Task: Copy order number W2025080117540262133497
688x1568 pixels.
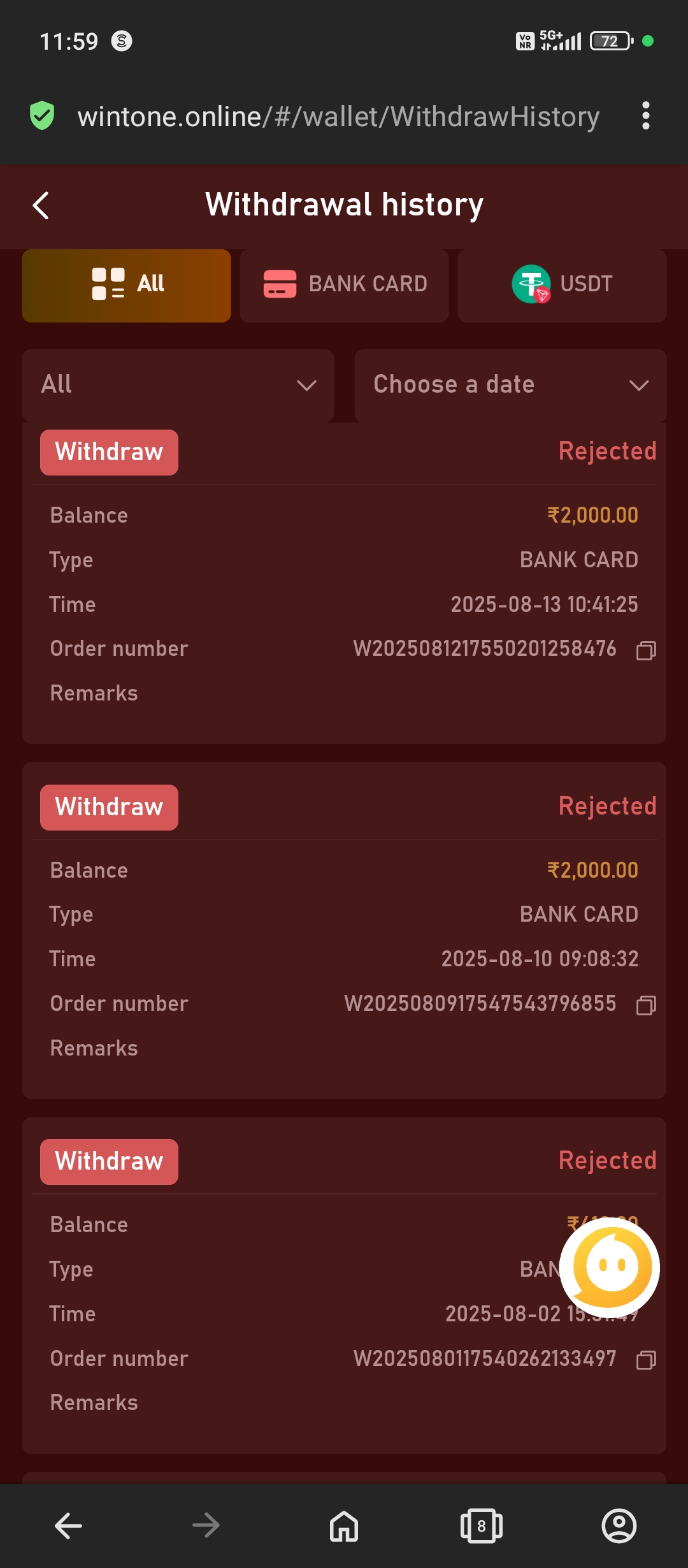Action: (646, 1360)
